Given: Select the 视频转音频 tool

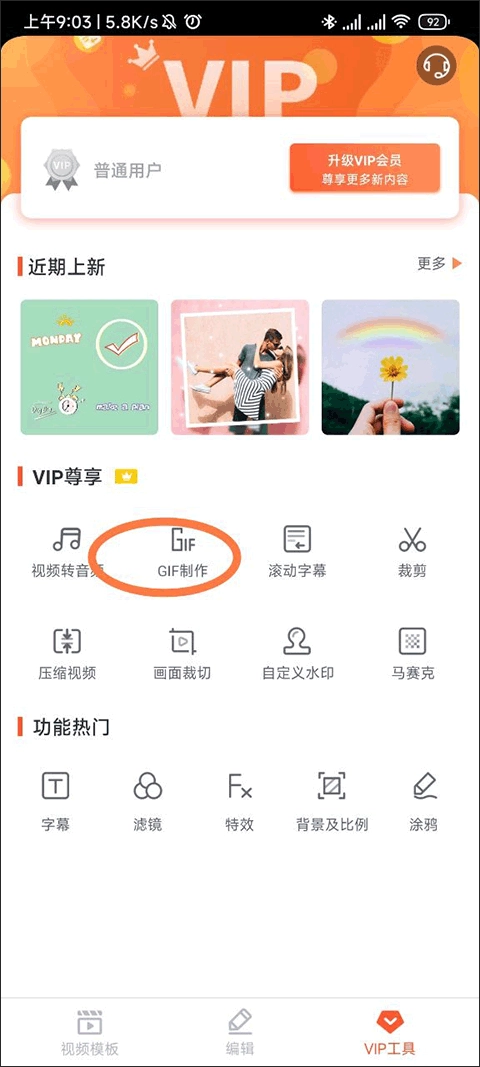Looking at the screenshot, I should pos(67,552).
